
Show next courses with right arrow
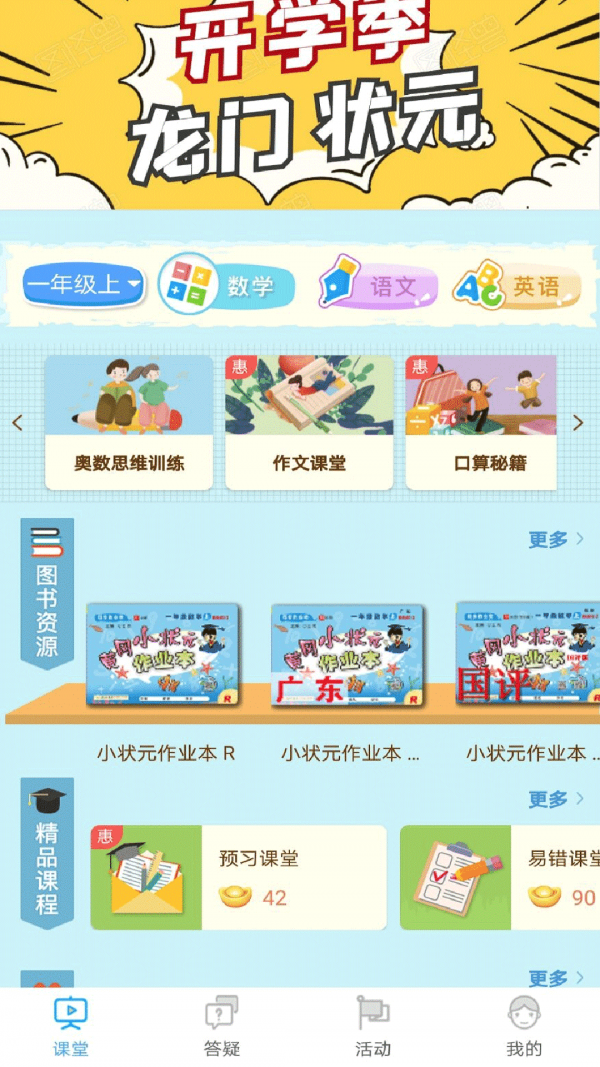pyautogui.click(x=578, y=423)
